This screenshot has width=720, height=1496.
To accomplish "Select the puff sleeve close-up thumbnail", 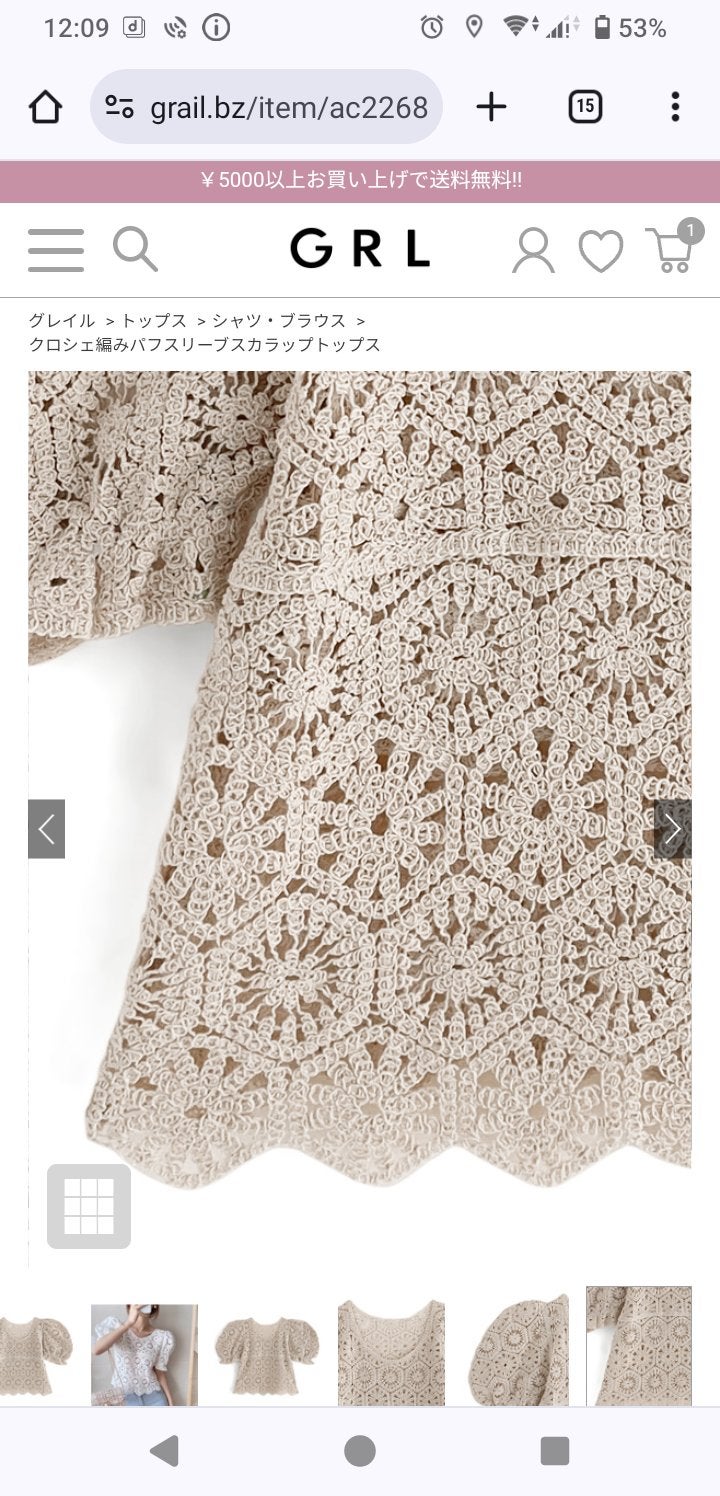I will [515, 1354].
